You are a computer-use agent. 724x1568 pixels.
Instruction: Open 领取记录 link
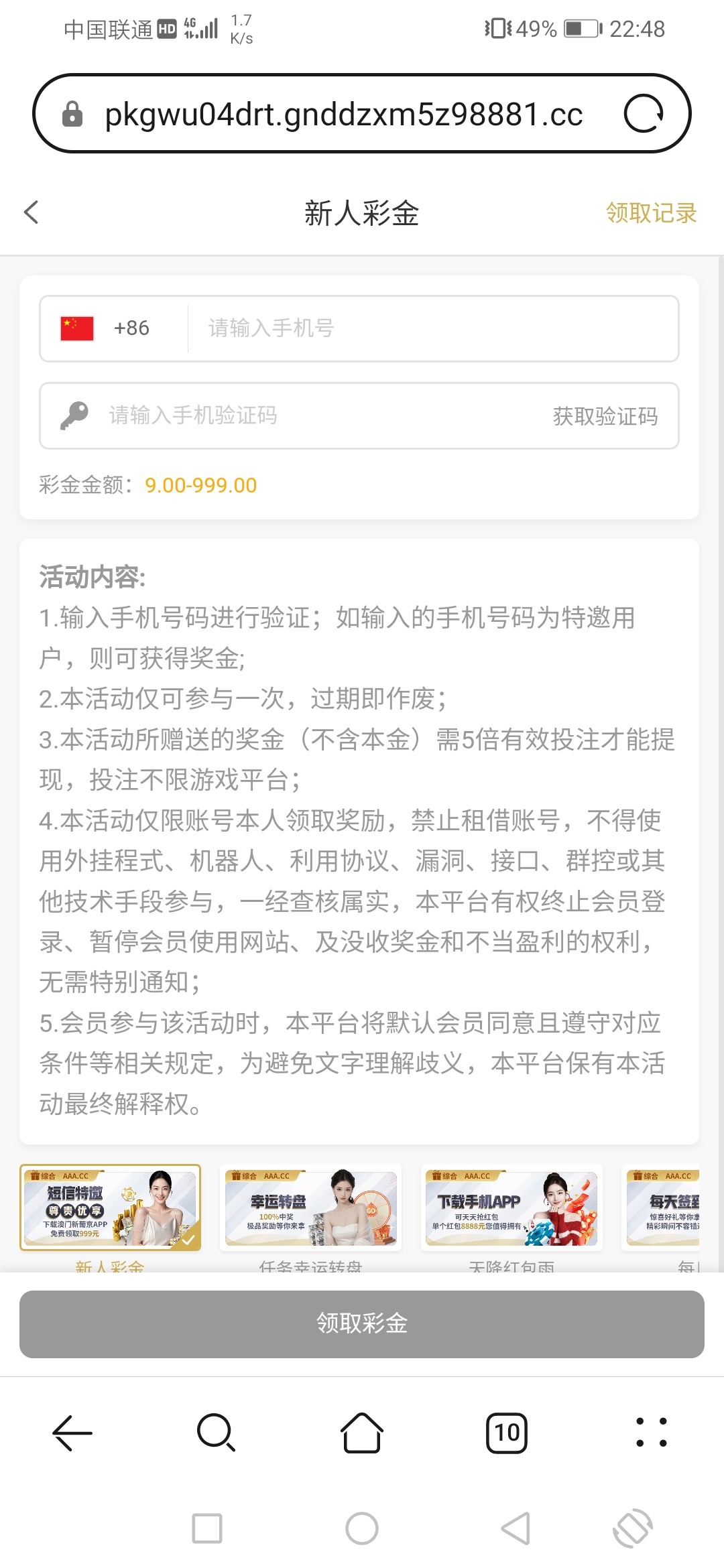[651, 213]
